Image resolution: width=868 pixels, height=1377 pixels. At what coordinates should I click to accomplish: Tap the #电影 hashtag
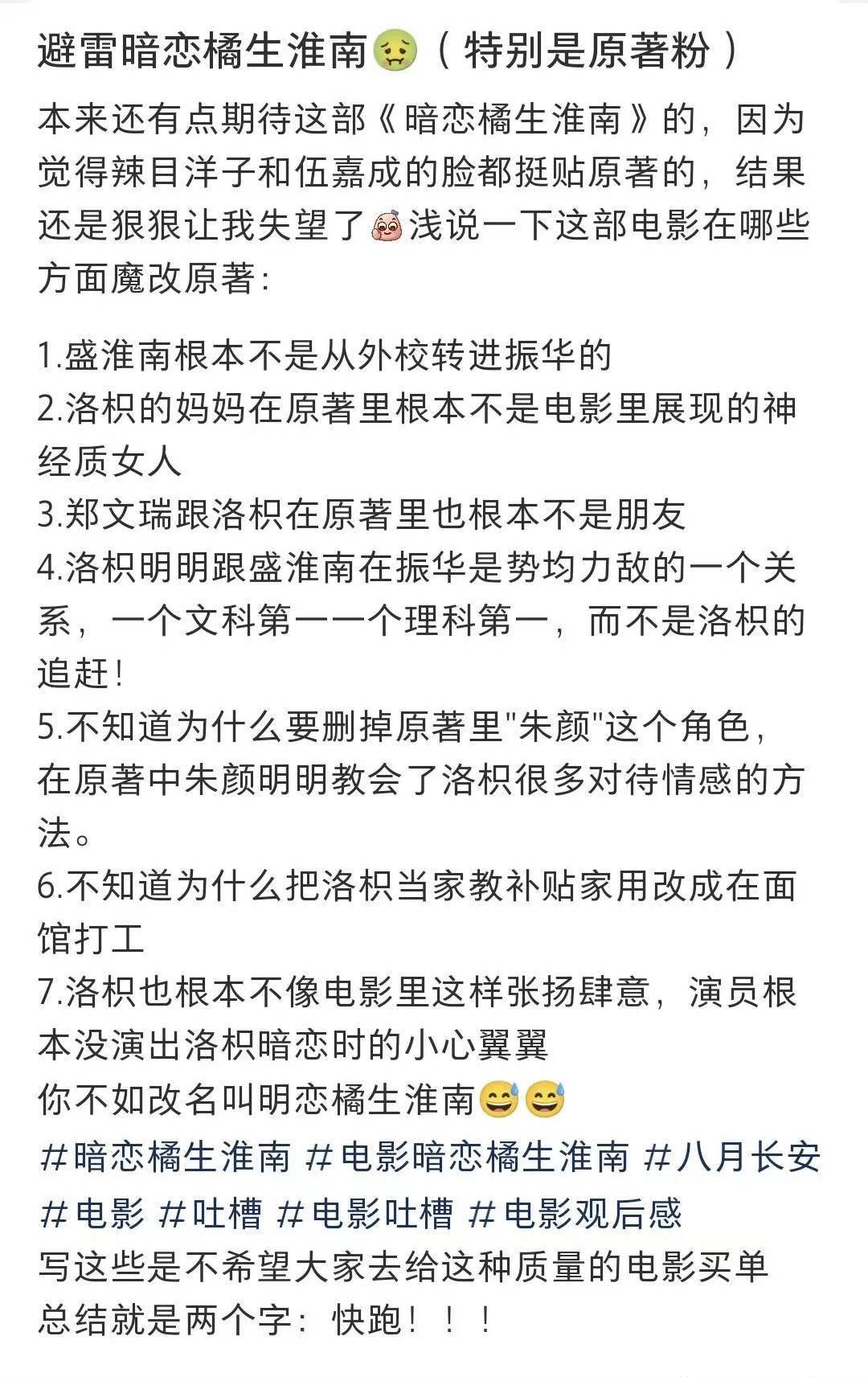click(x=92, y=1213)
